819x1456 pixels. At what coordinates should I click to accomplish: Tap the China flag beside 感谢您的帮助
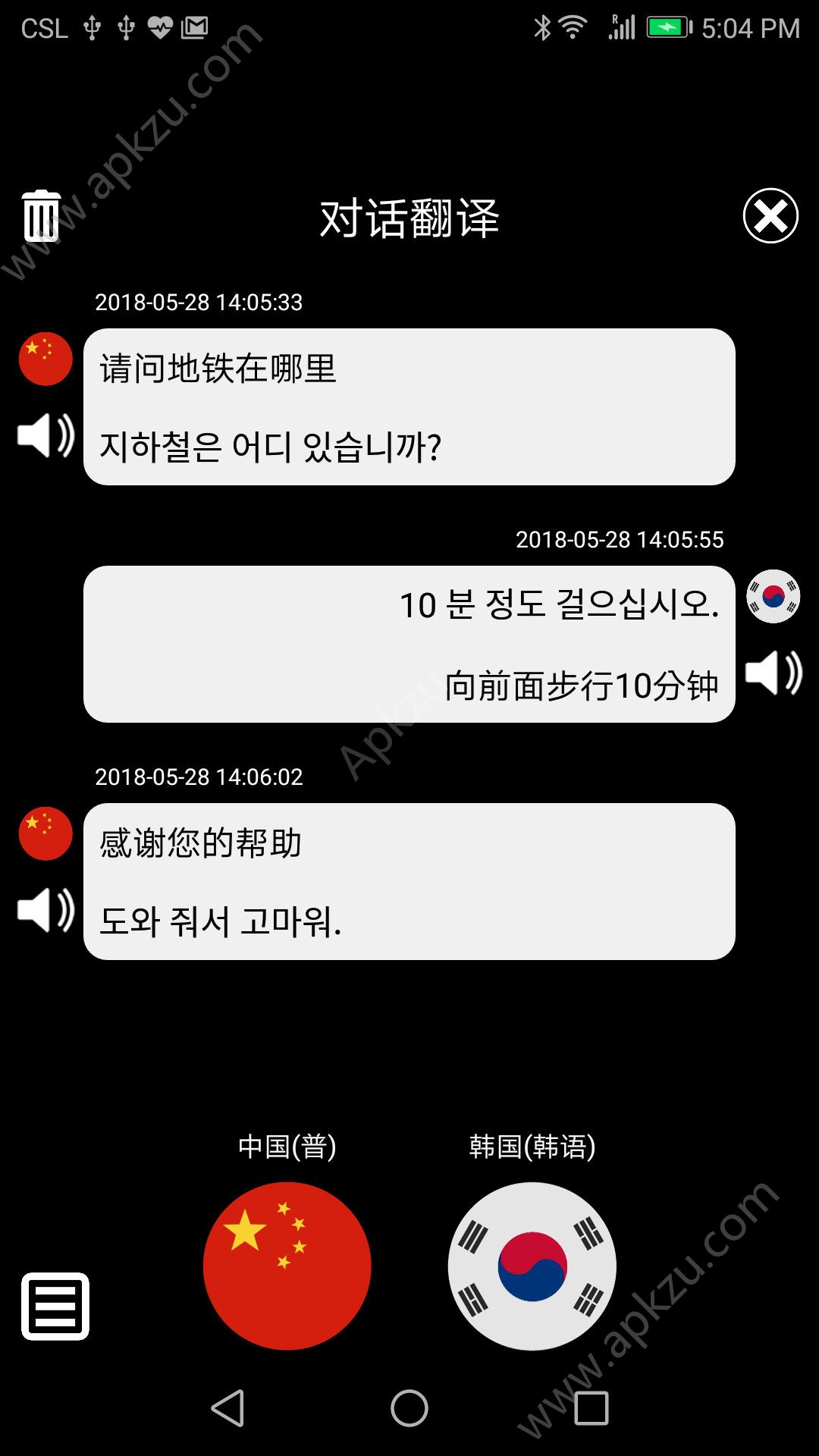pos(44,833)
